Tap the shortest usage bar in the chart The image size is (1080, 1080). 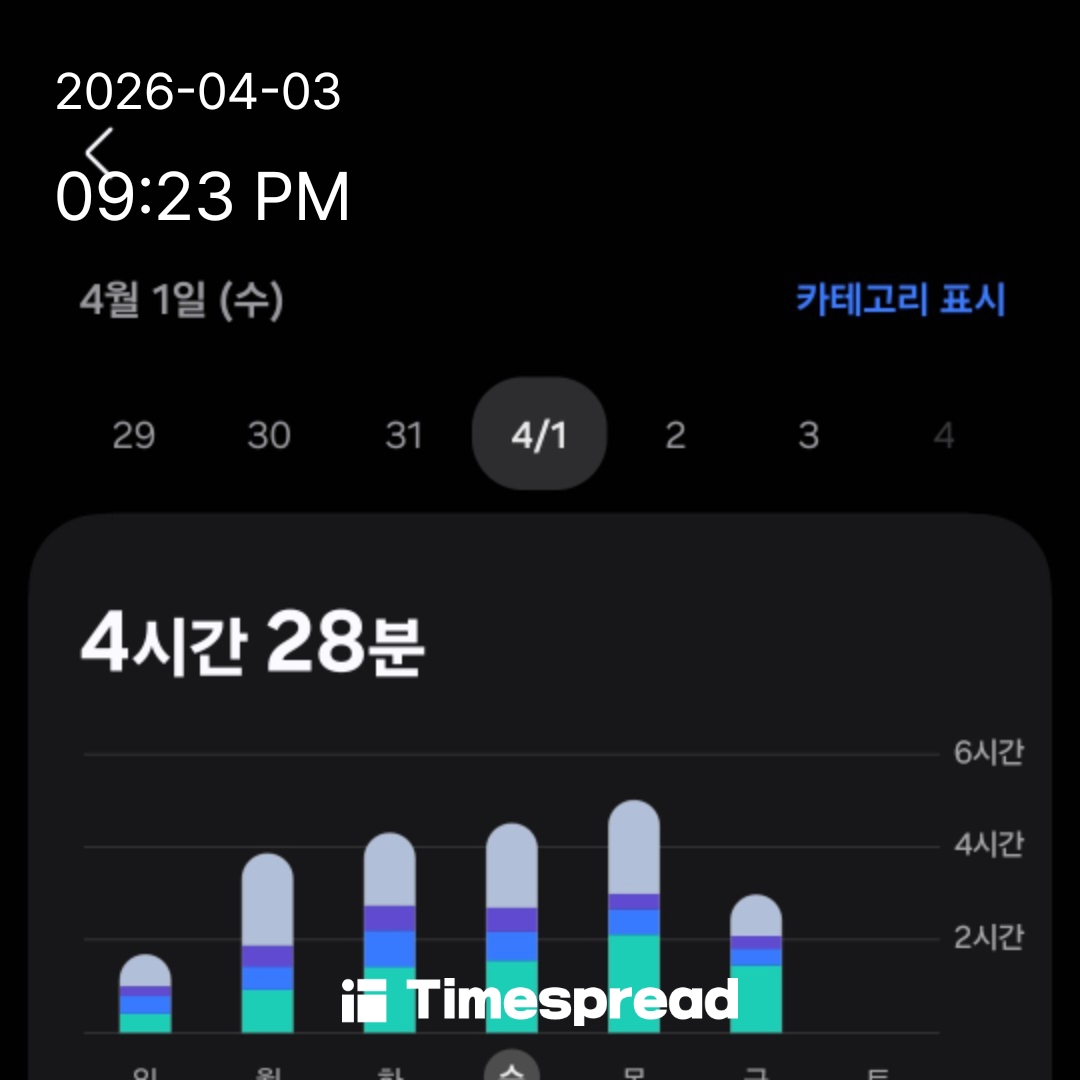(145, 994)
